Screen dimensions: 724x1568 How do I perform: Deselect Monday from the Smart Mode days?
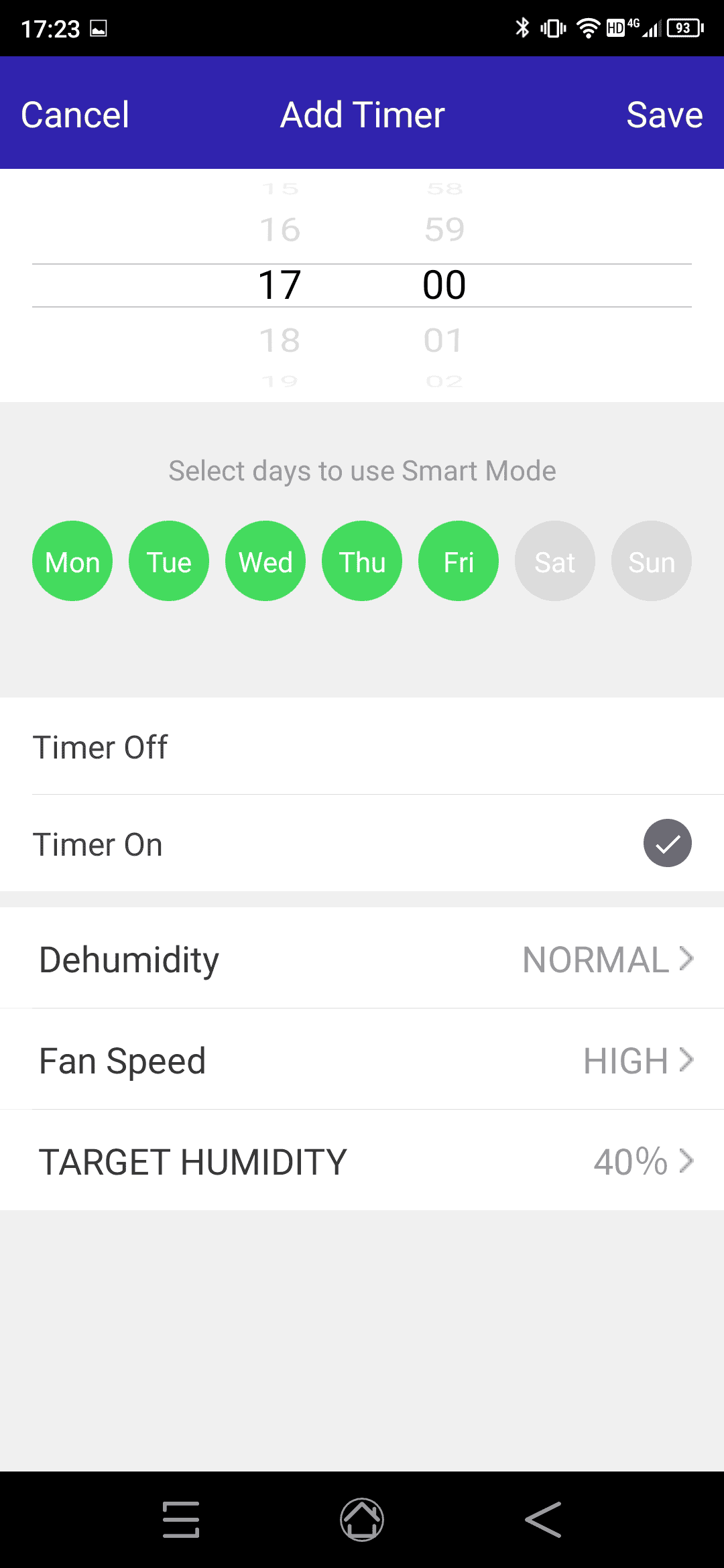click(72, 560)
